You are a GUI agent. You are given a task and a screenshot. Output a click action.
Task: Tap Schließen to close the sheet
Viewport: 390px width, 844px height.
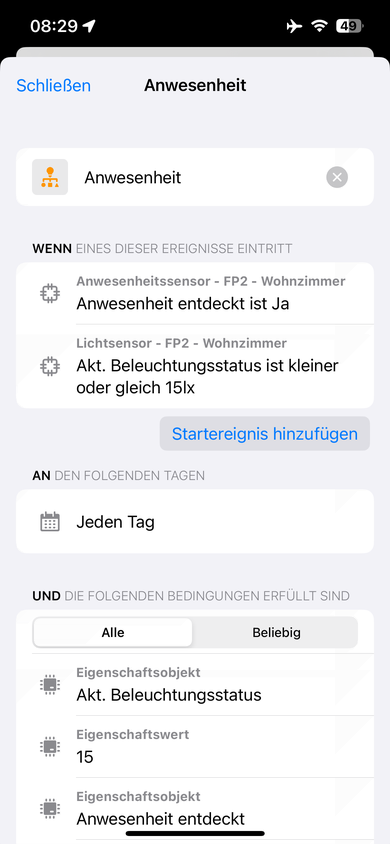pyautogui.click(x=53, y=86)
